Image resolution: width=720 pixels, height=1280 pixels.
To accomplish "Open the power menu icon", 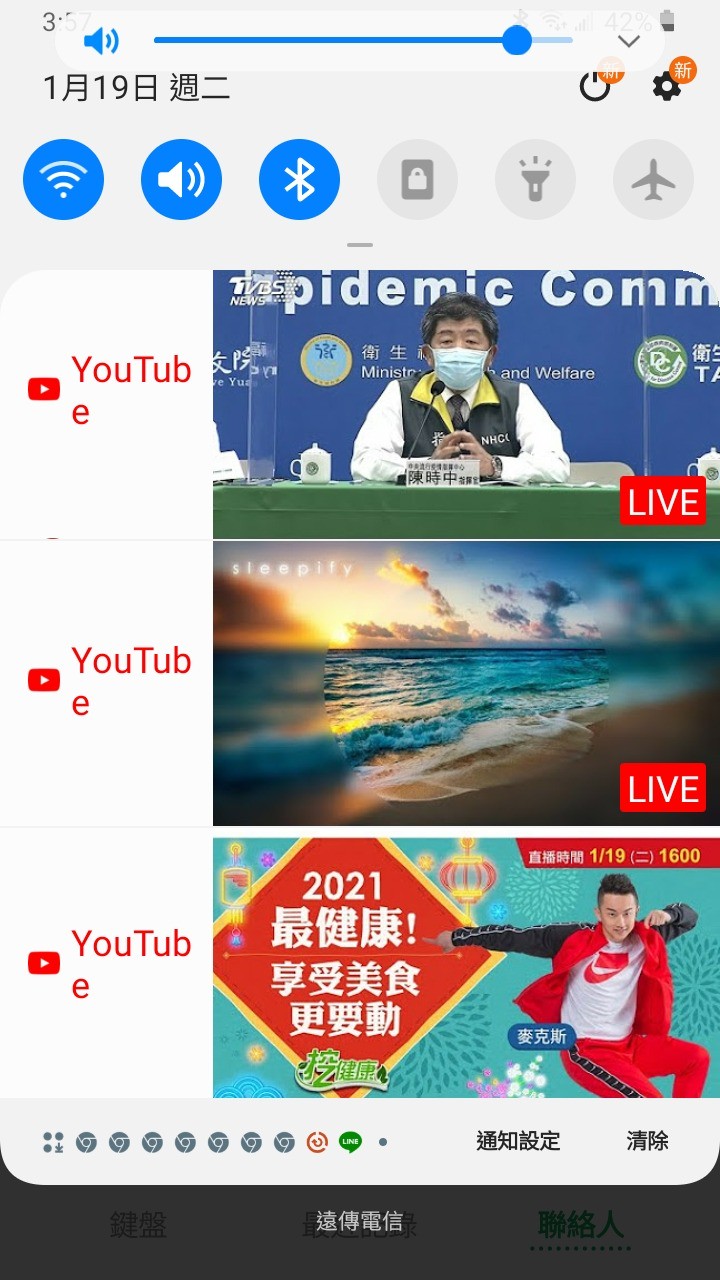I will coord(595,86).
